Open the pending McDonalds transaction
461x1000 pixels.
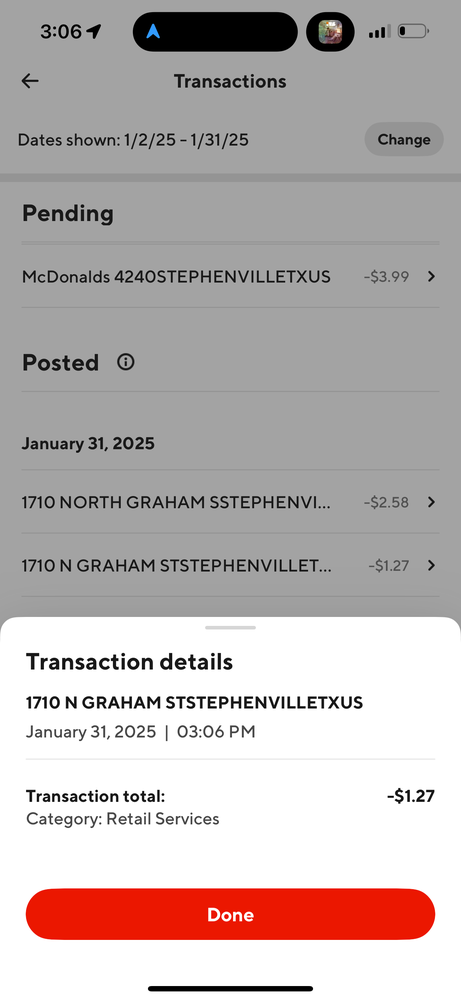[230, 276]
